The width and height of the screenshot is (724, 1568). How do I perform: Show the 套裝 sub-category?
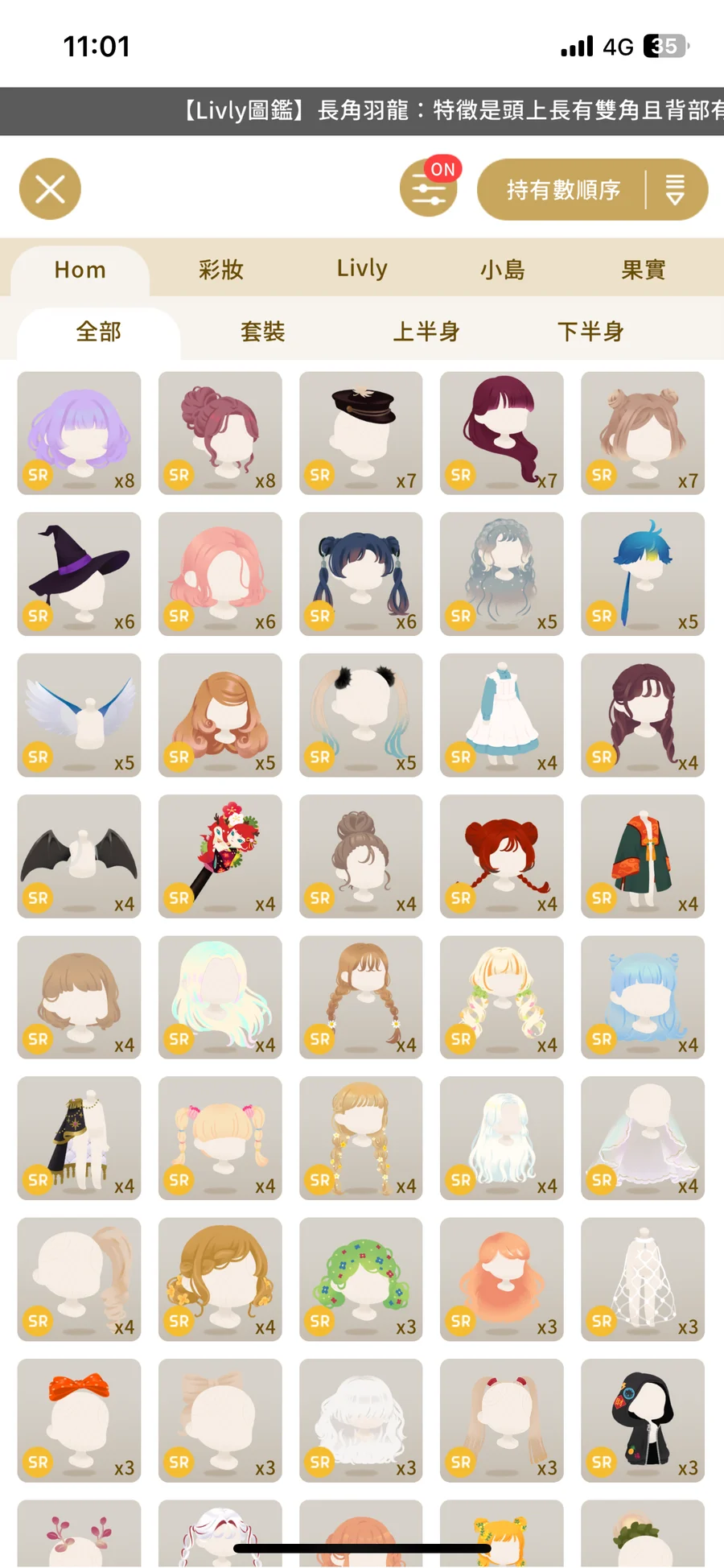click(x=262, y=331)
